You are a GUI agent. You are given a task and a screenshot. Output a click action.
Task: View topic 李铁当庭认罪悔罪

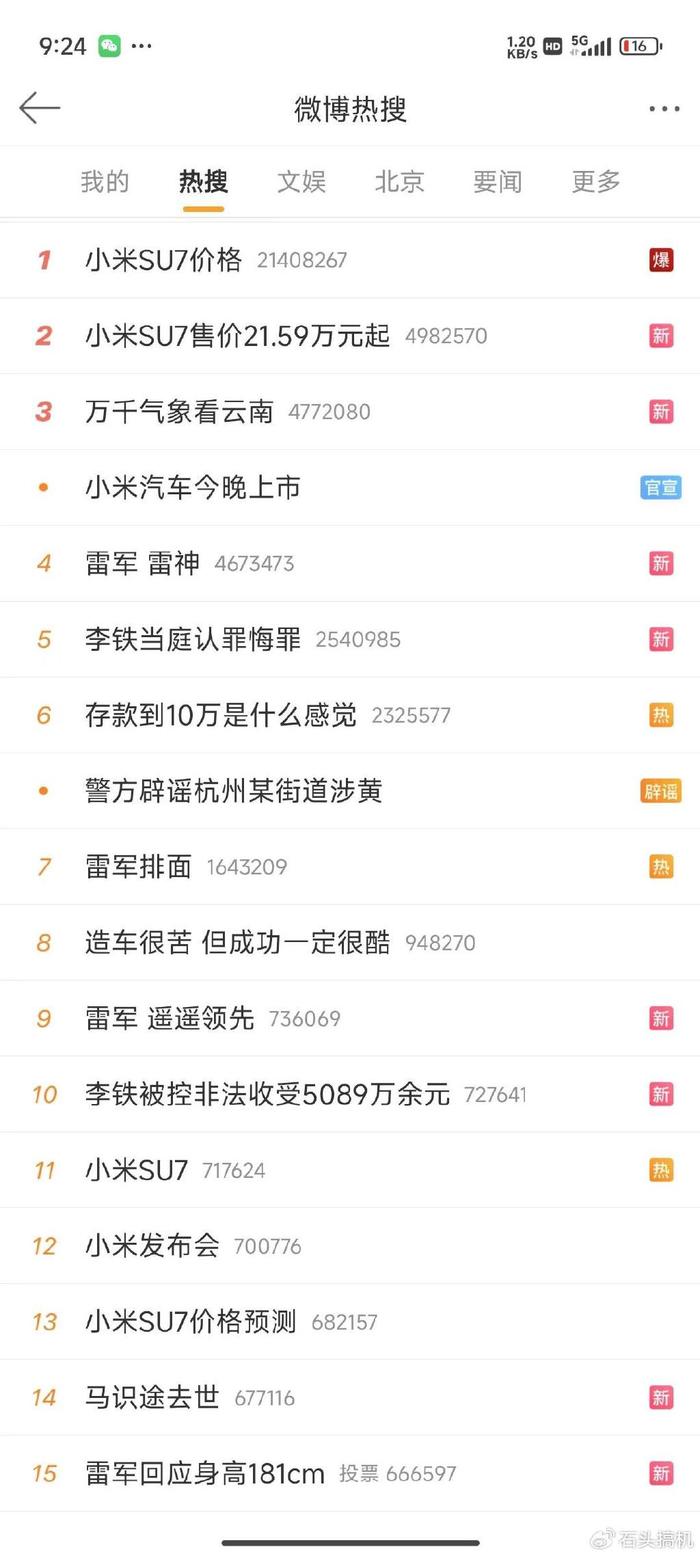(350, 640)
